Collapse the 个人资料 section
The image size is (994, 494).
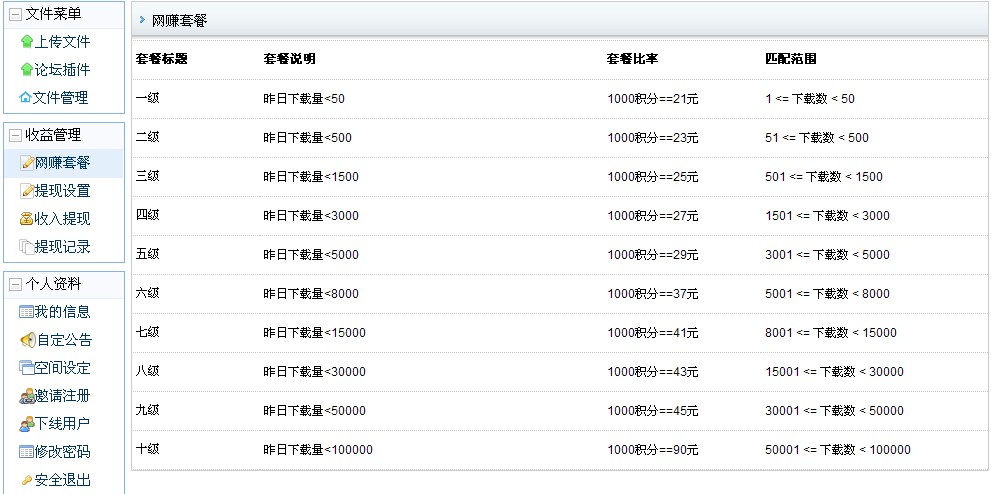[x=15, y=284]
